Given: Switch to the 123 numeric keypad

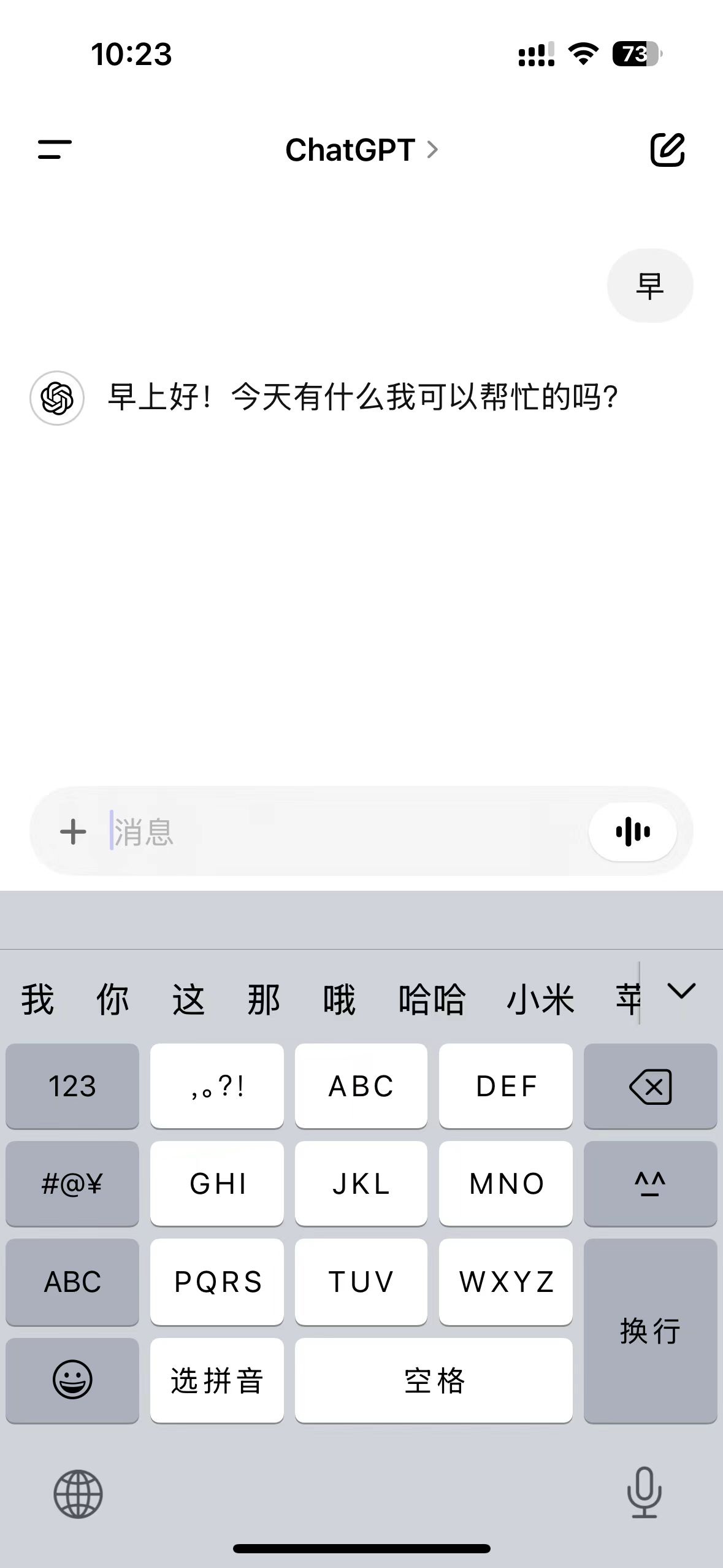Looking at the screenshot, I should click(x=72, y=1086).
